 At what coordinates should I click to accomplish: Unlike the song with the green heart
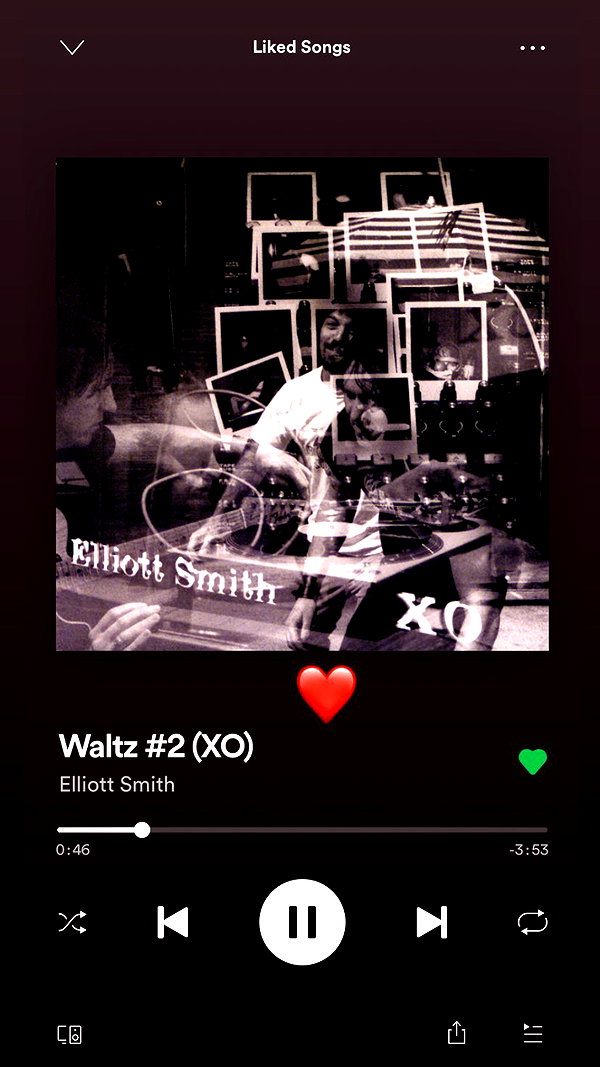[x=533, y=761]
